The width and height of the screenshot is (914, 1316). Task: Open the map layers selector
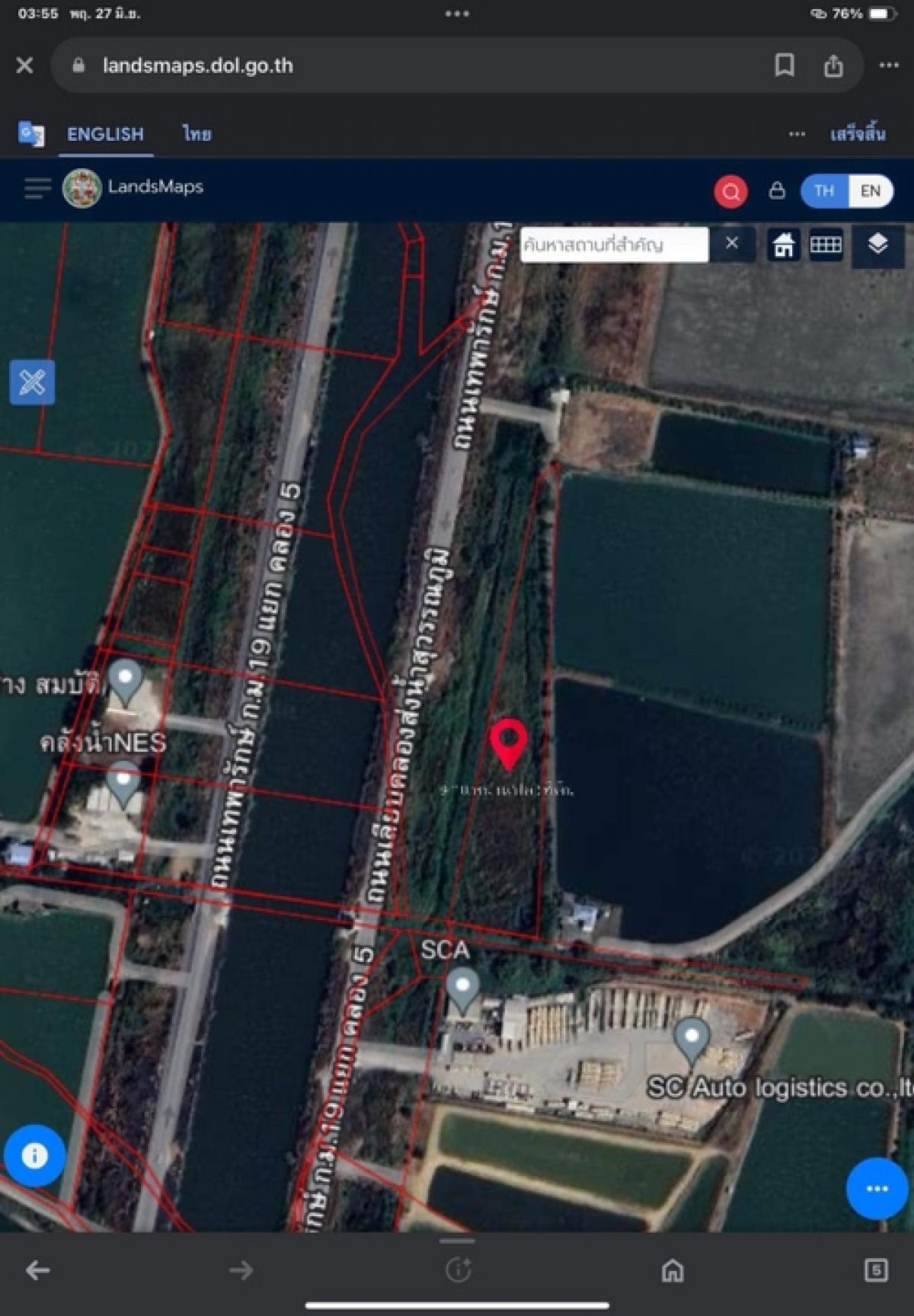click(877, 244)
